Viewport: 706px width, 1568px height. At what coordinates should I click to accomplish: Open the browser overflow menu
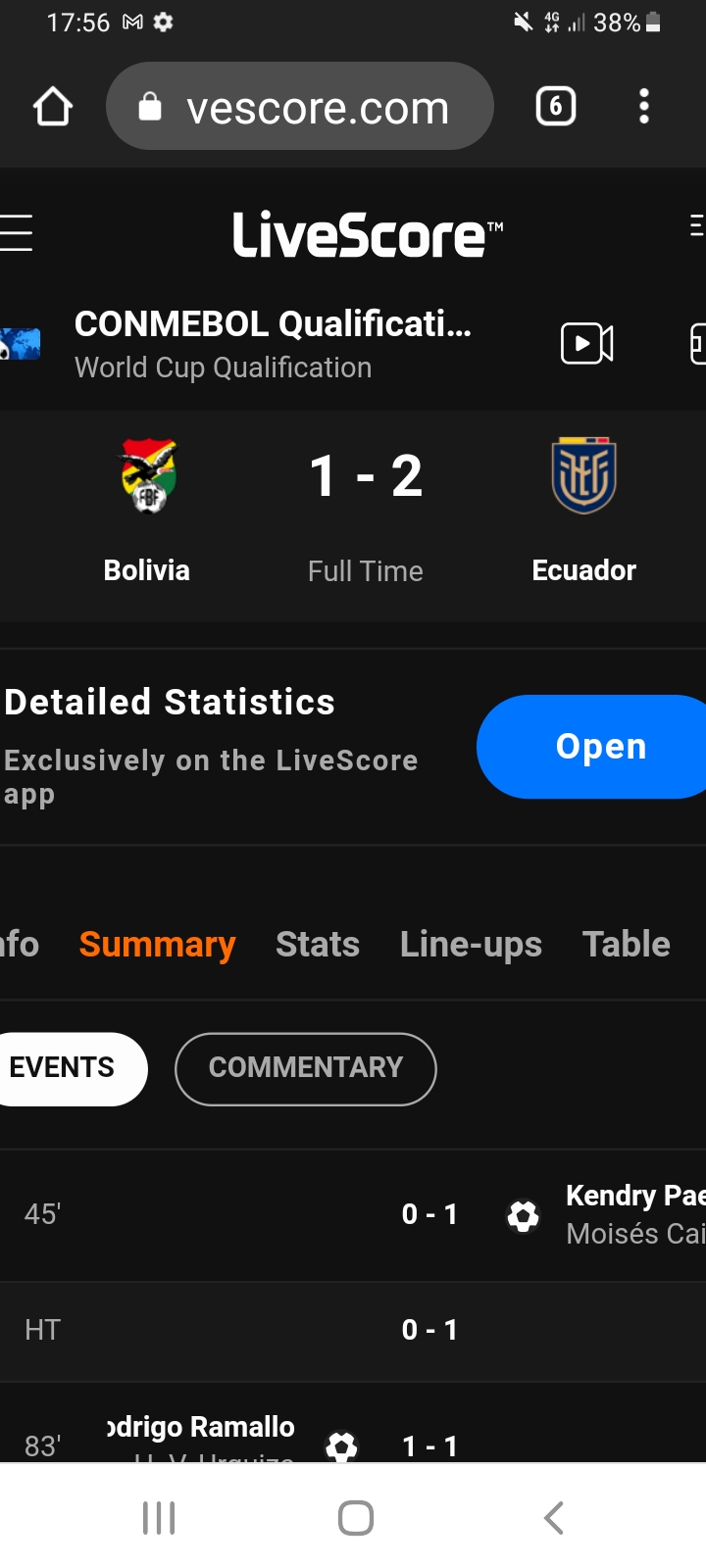pyautogui.click(x=644, y=106)
